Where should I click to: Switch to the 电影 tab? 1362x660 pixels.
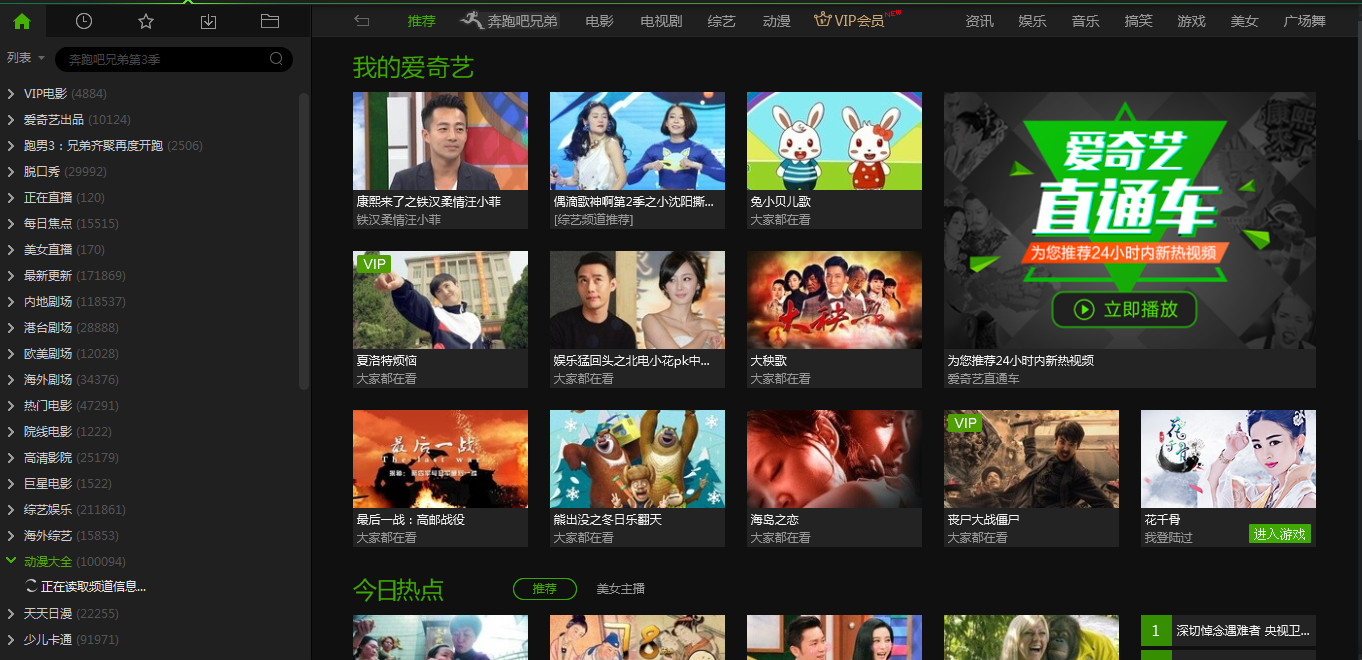(x=599, y=21)
